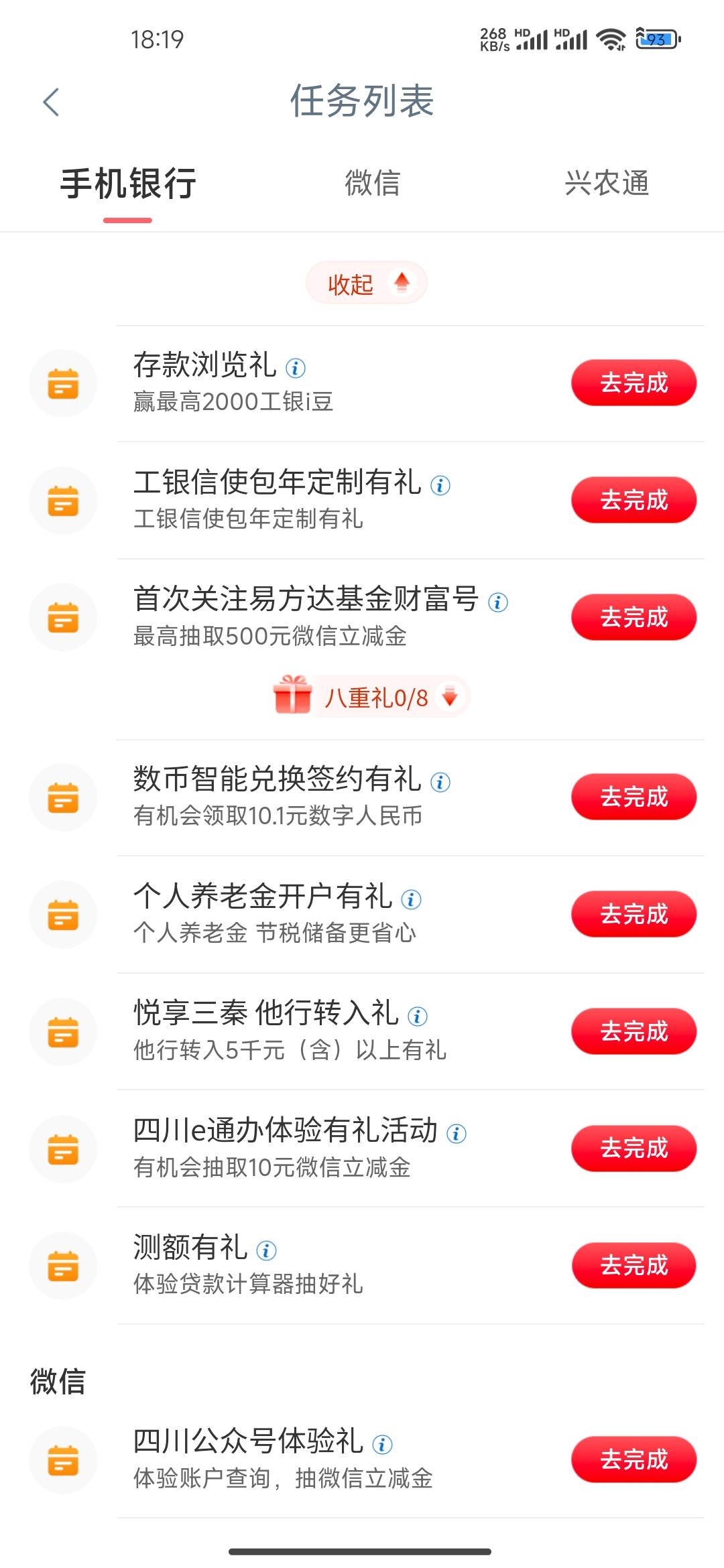View info for 个人养老金开户有礼
This screenshot has height=1568, width=724.
point(411,899)
